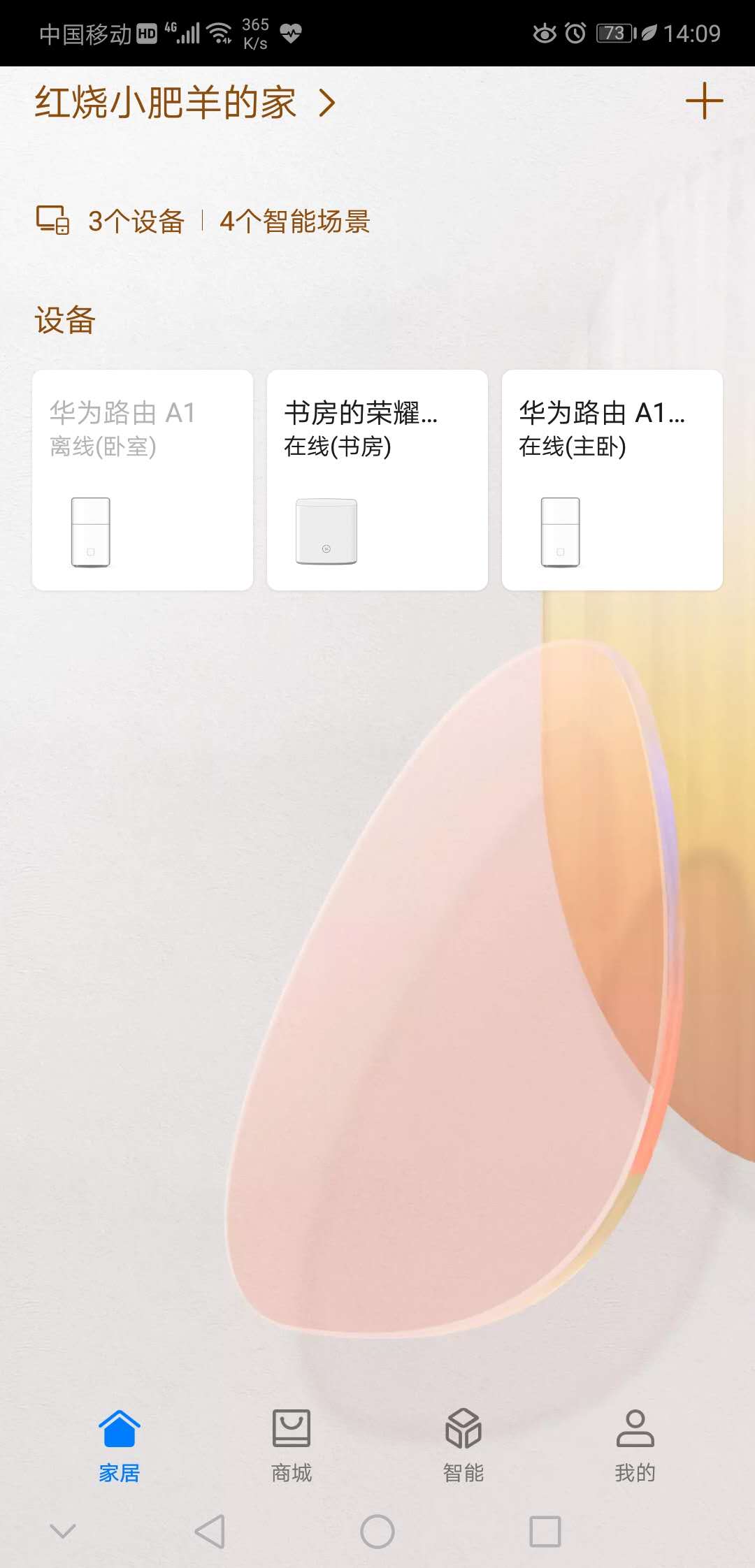Tap the system back button
Viewport: 755px width, 1568px height.
(210, 1532)
